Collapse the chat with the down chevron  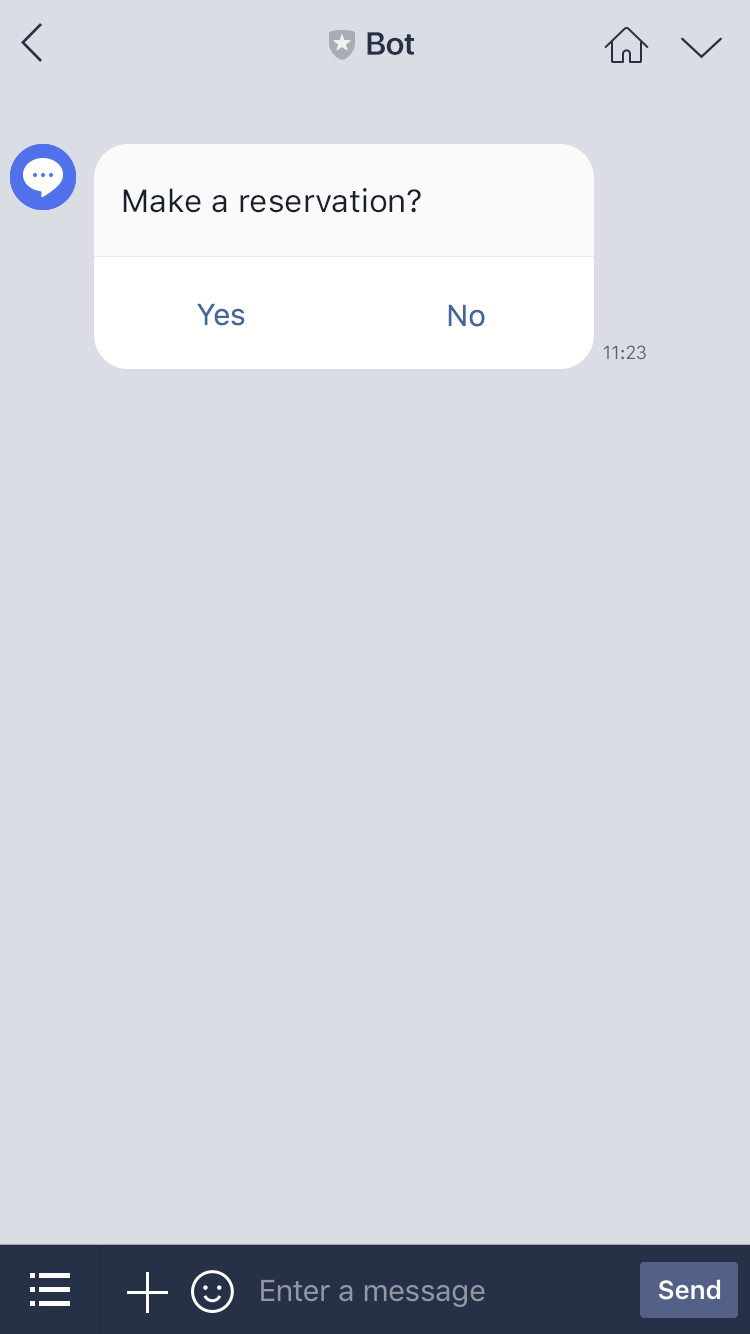click(702, 45)
